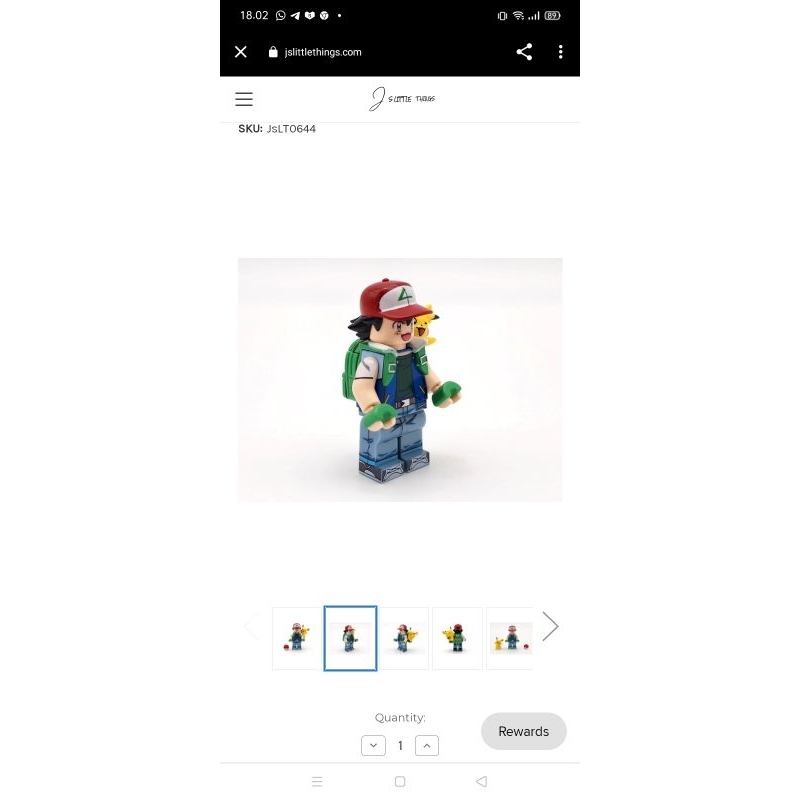
Task: Increase the quantity by one
Action: (427, 745)
